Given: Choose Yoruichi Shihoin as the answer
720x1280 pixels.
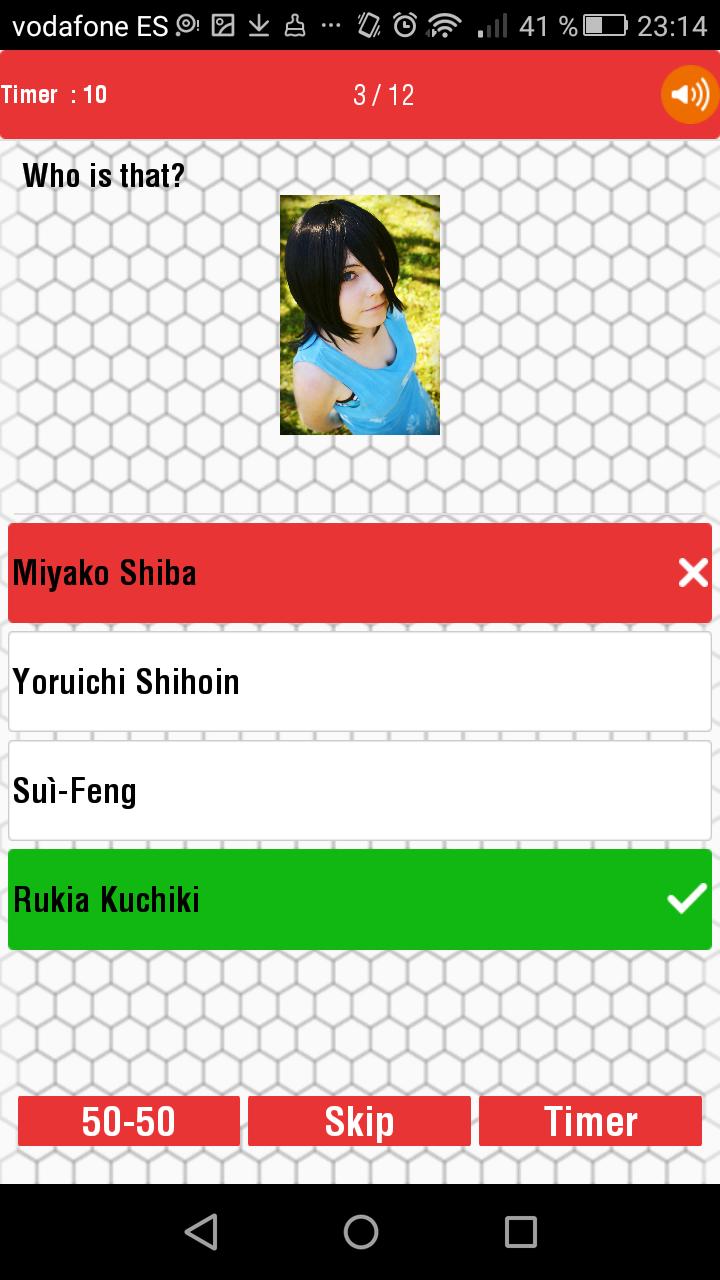Looking at the screenshot, I should [x=360, y=682].
